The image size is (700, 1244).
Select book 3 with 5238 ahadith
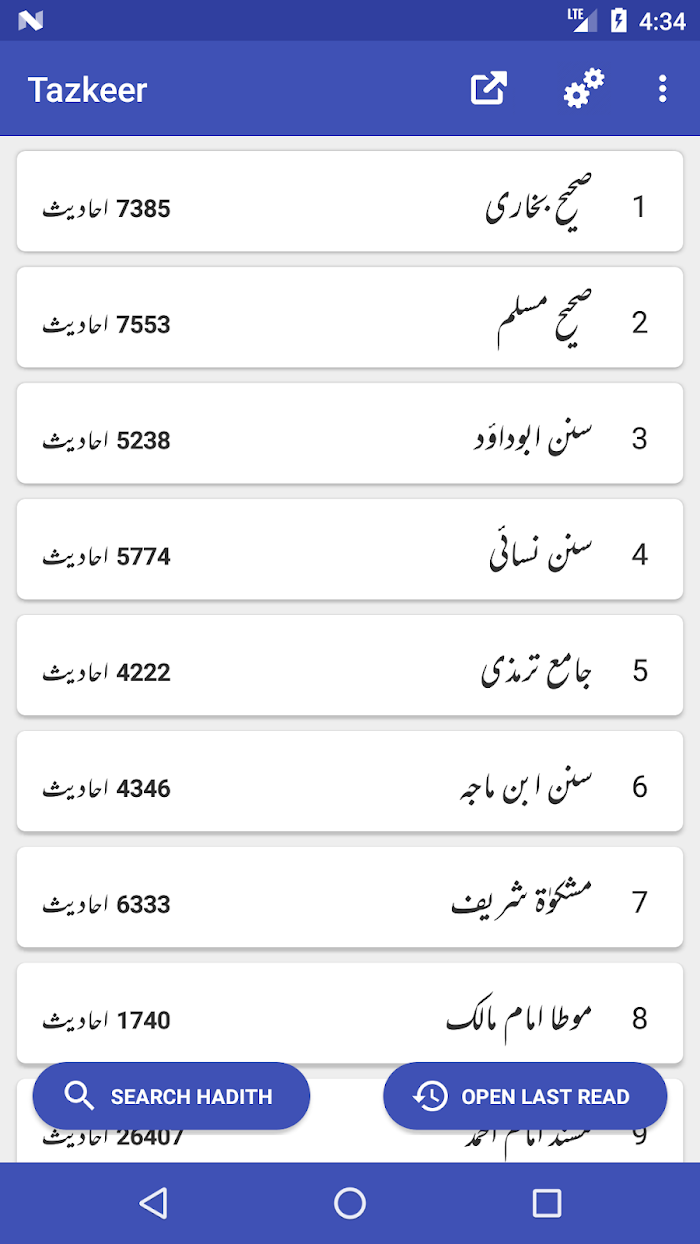[350, 433]
